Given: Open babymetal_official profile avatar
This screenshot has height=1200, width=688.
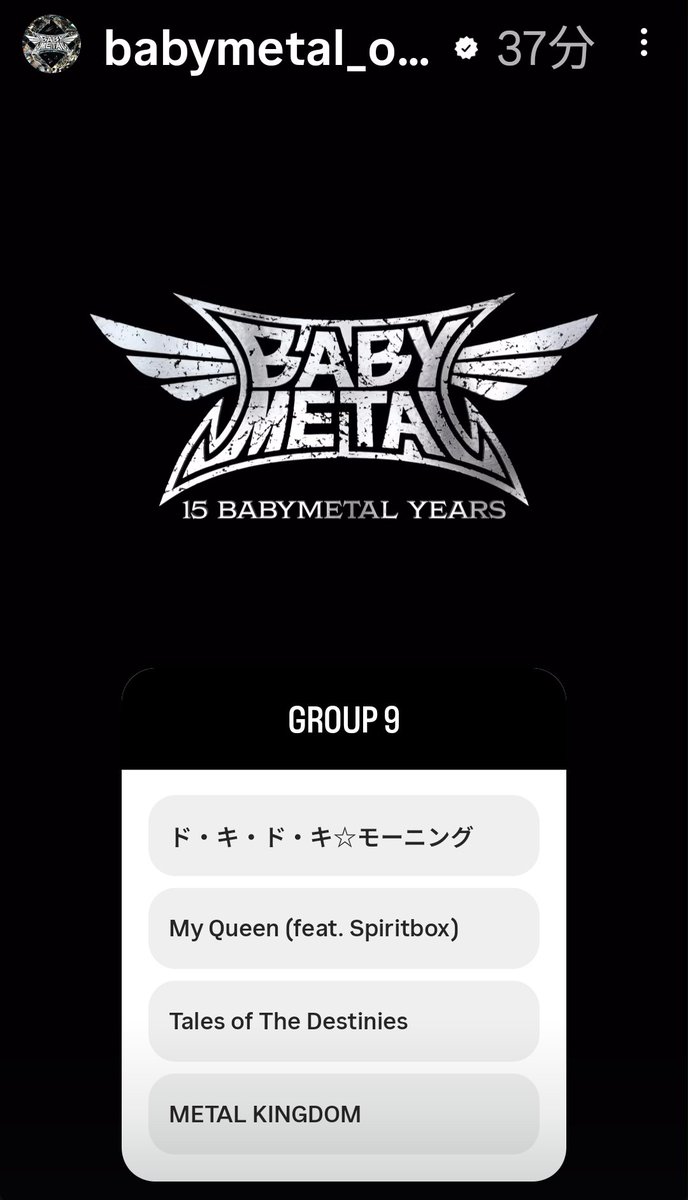Looking at the screenshot, I should (52, 44).
